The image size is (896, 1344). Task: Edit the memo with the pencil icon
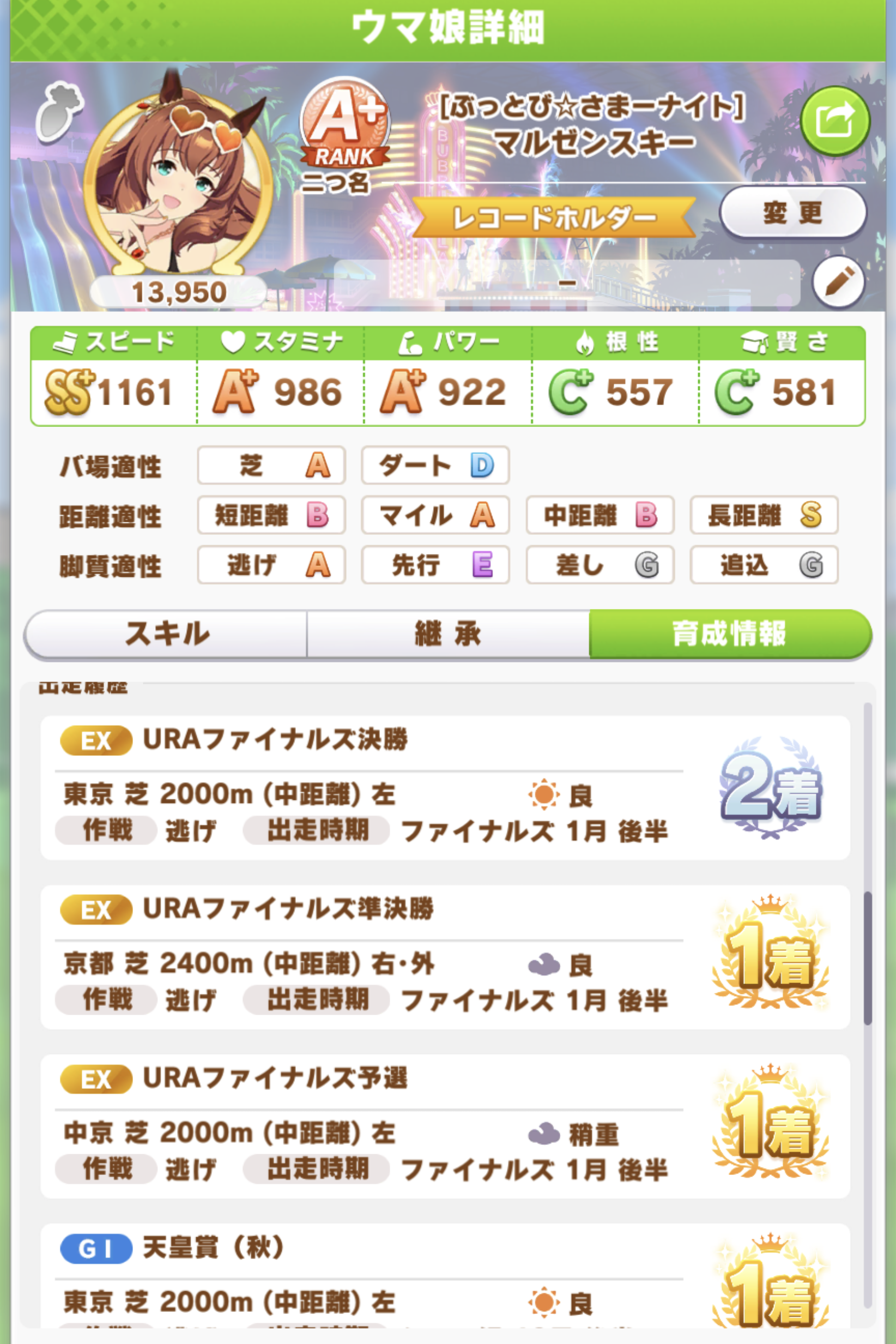(838, 281)
